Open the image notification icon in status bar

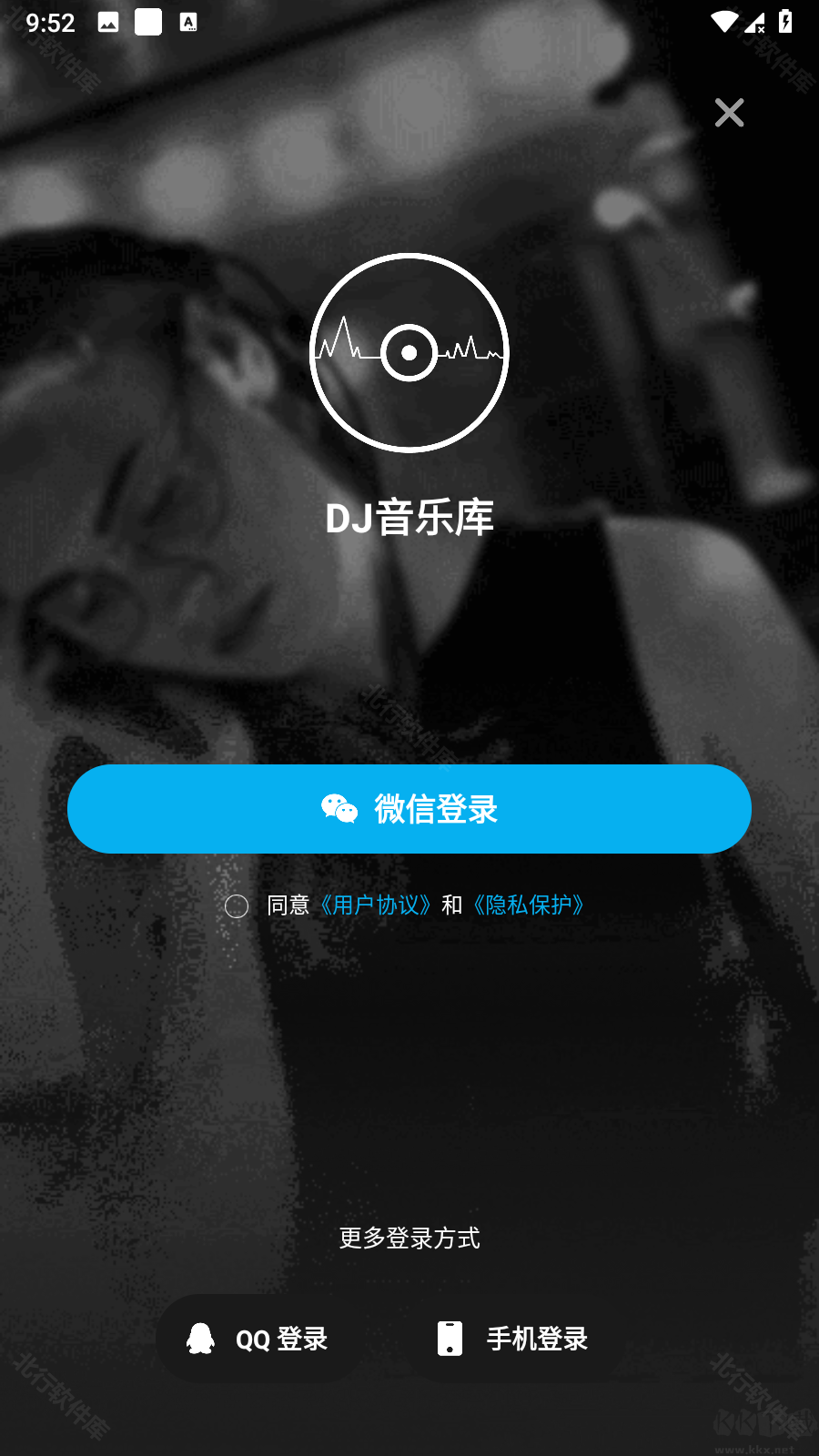(x=108, y=22)
